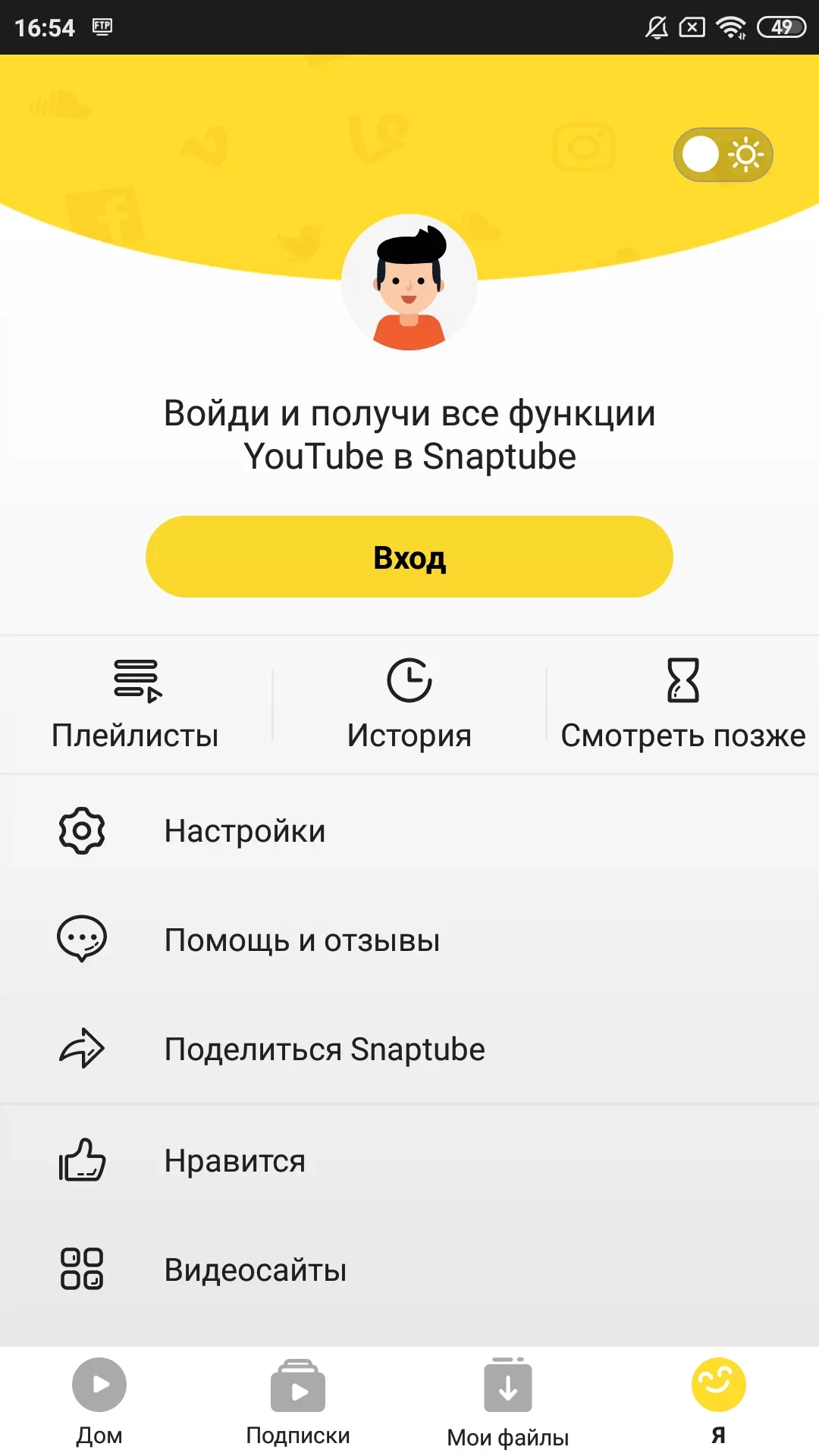
Task: Open История watch history
Action: [x=409, y=704]
